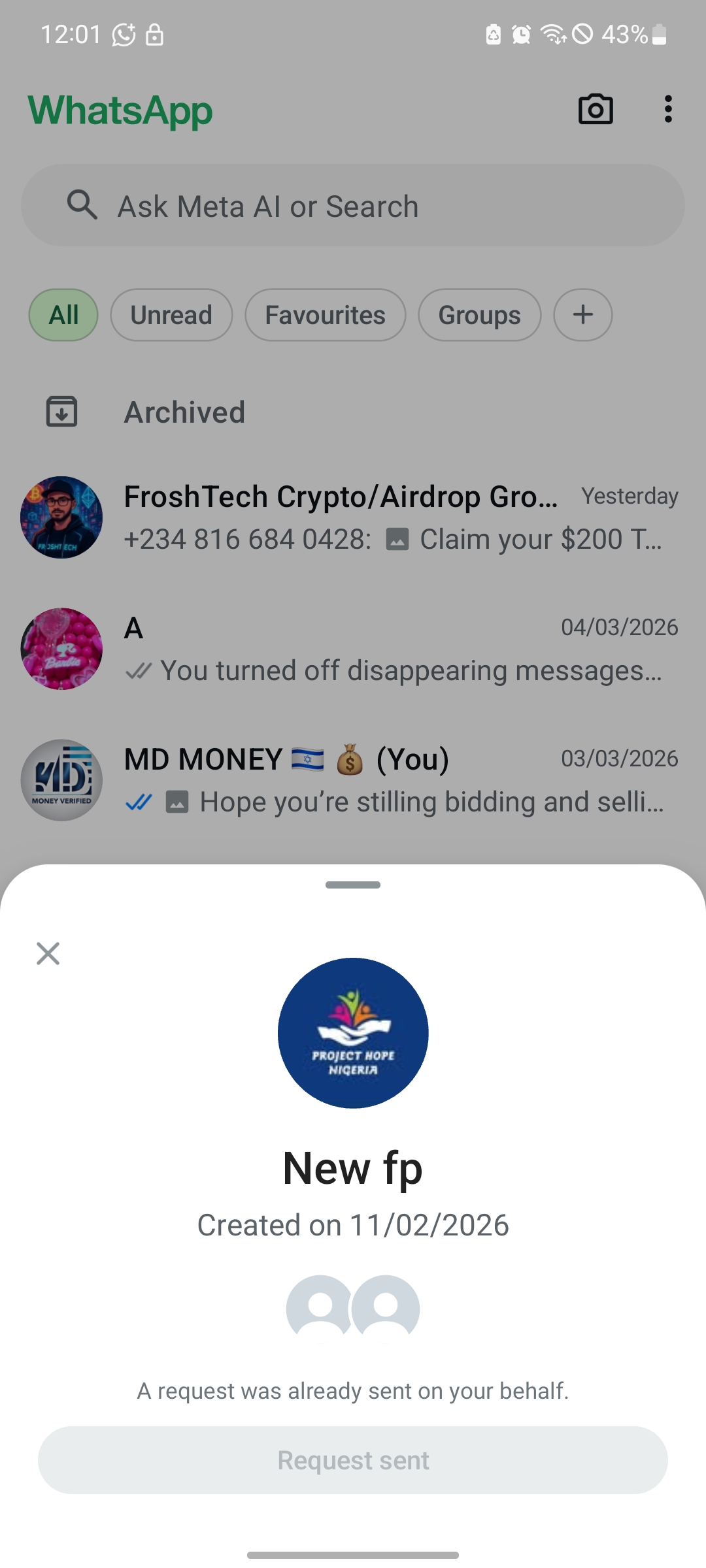Tap the disabled Request sent button
706x1568 pixels.
click(x=353, y=1460)
